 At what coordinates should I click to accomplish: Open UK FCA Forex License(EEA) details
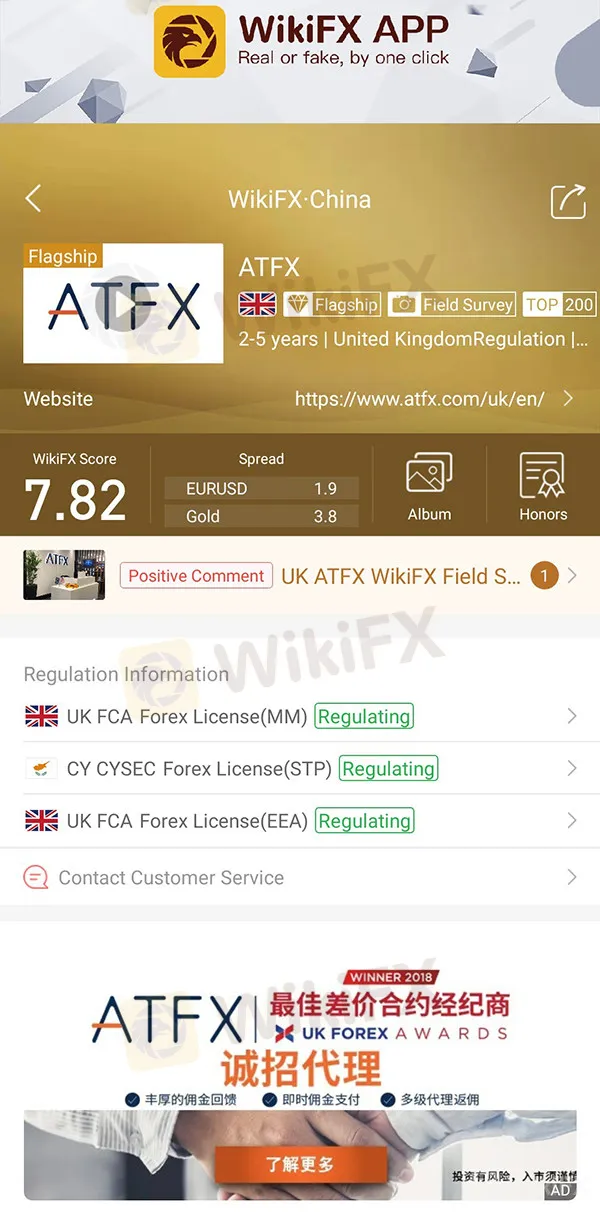(300, 821)
